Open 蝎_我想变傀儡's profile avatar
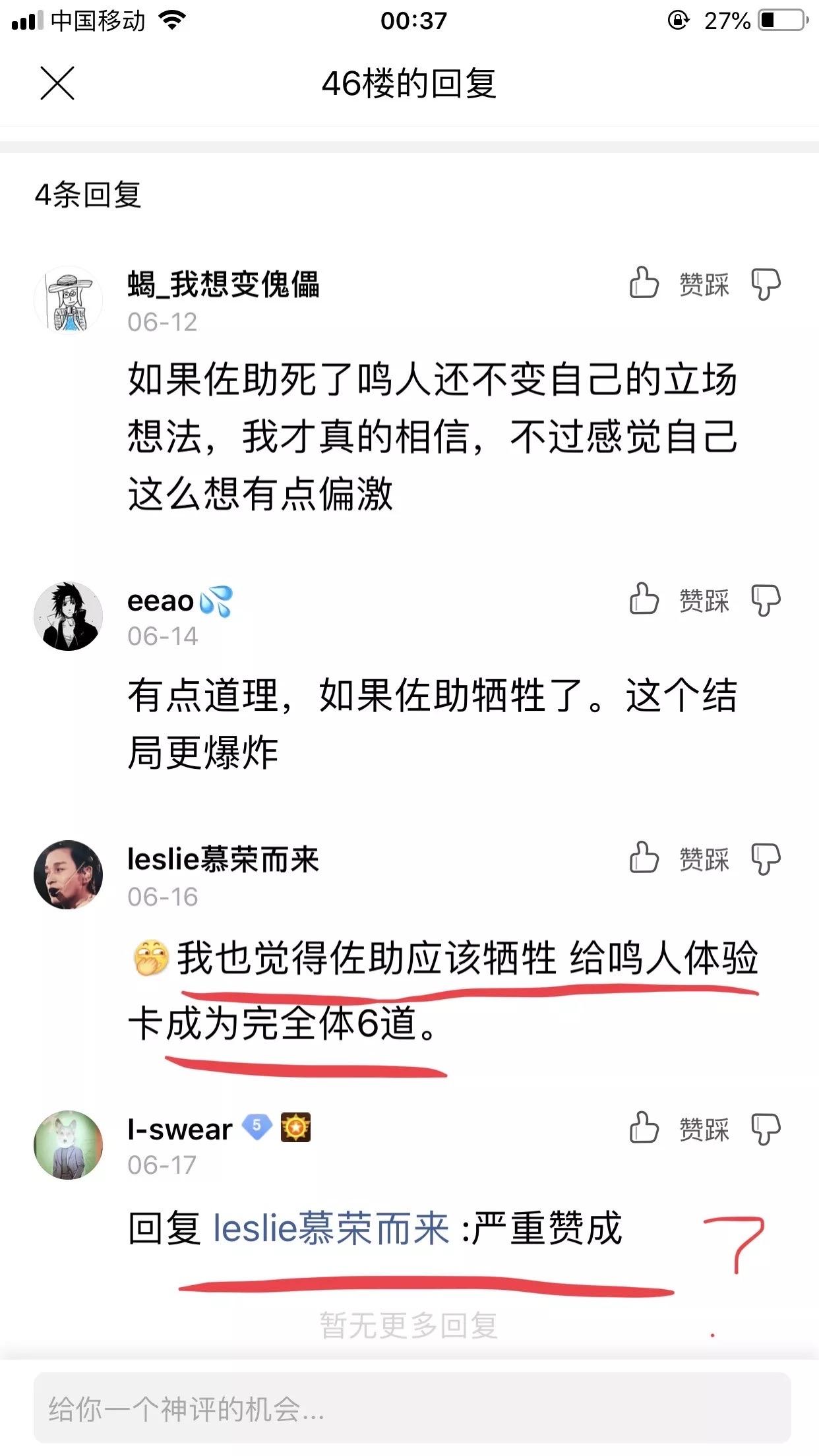 tap(69, 301)
